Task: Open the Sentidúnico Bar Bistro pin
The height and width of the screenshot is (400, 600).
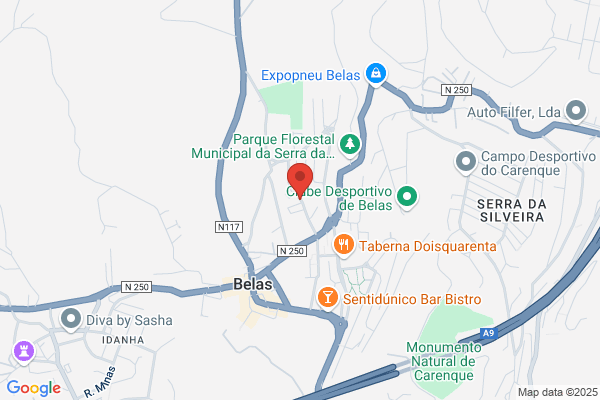Action: pyautogui.click(x=328, y=298)
